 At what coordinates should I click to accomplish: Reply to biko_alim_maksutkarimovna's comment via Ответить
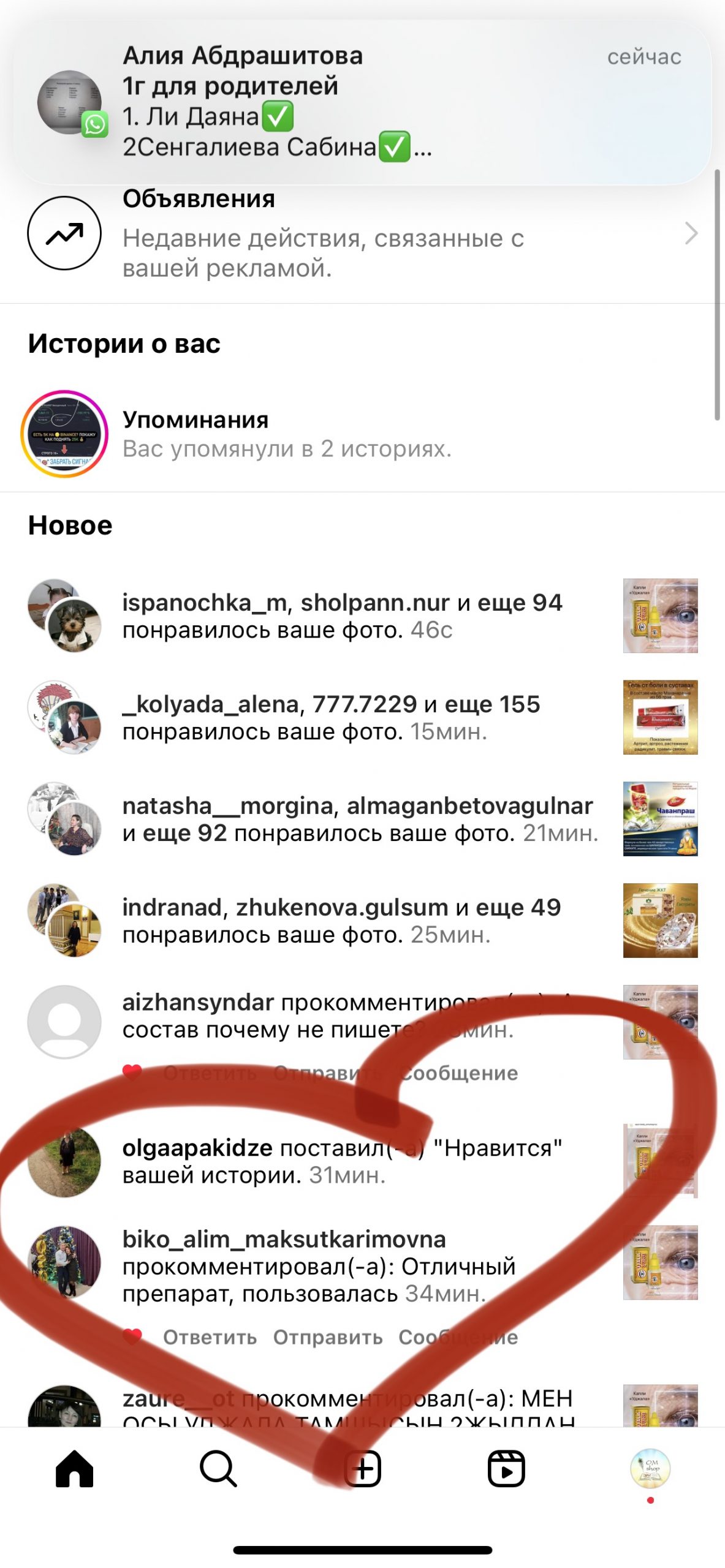point(210,1337)
